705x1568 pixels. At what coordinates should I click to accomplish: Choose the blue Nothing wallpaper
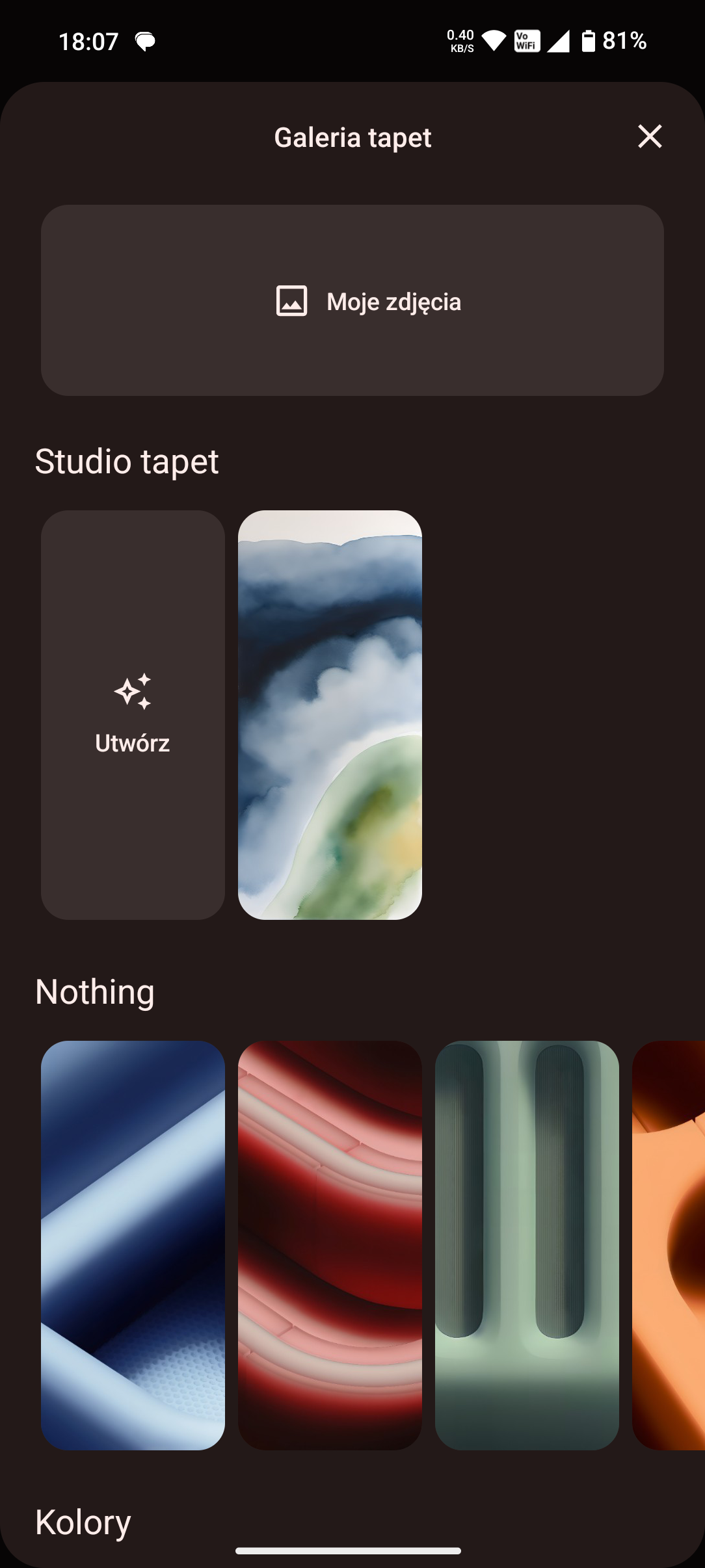point(133,1245)
